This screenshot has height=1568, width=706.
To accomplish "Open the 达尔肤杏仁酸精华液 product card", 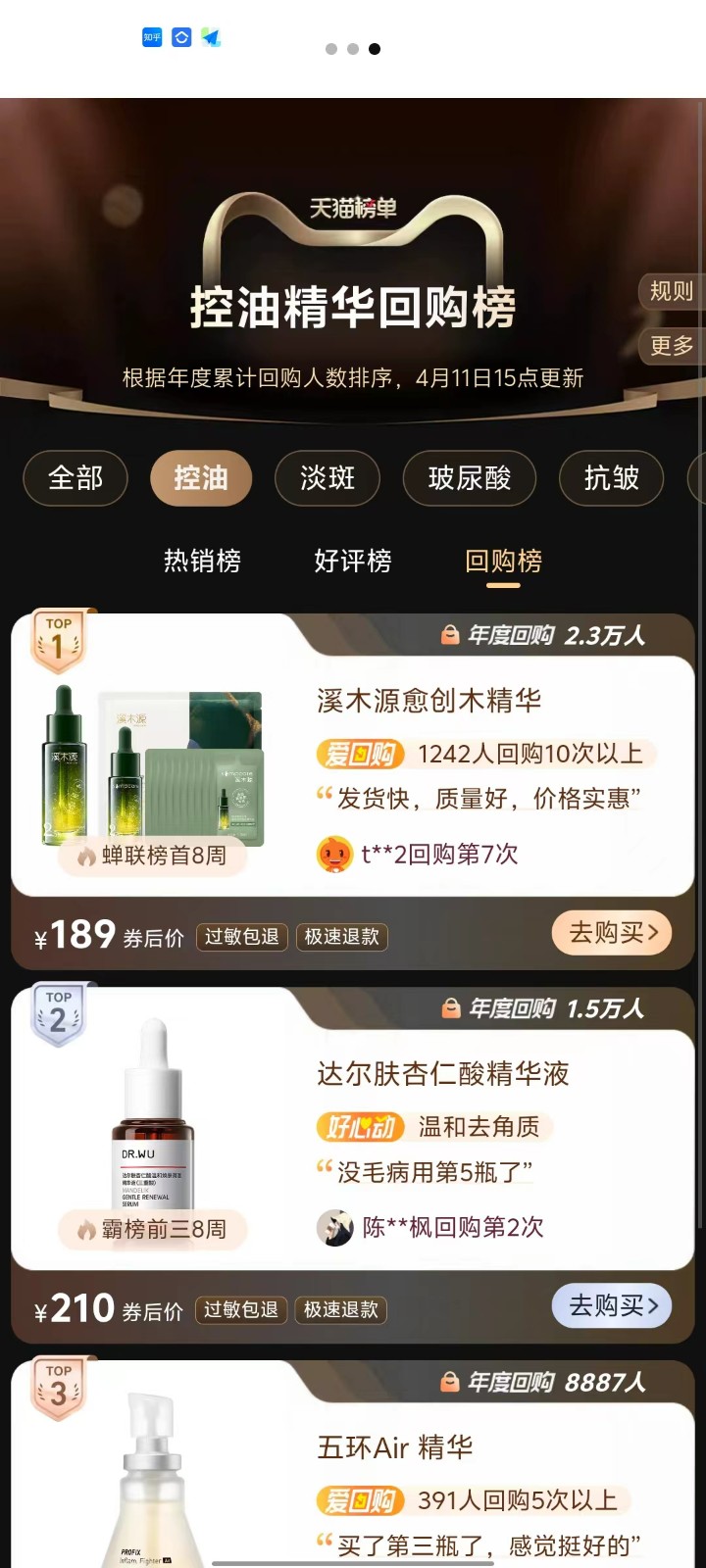I will coord(442,1074).
